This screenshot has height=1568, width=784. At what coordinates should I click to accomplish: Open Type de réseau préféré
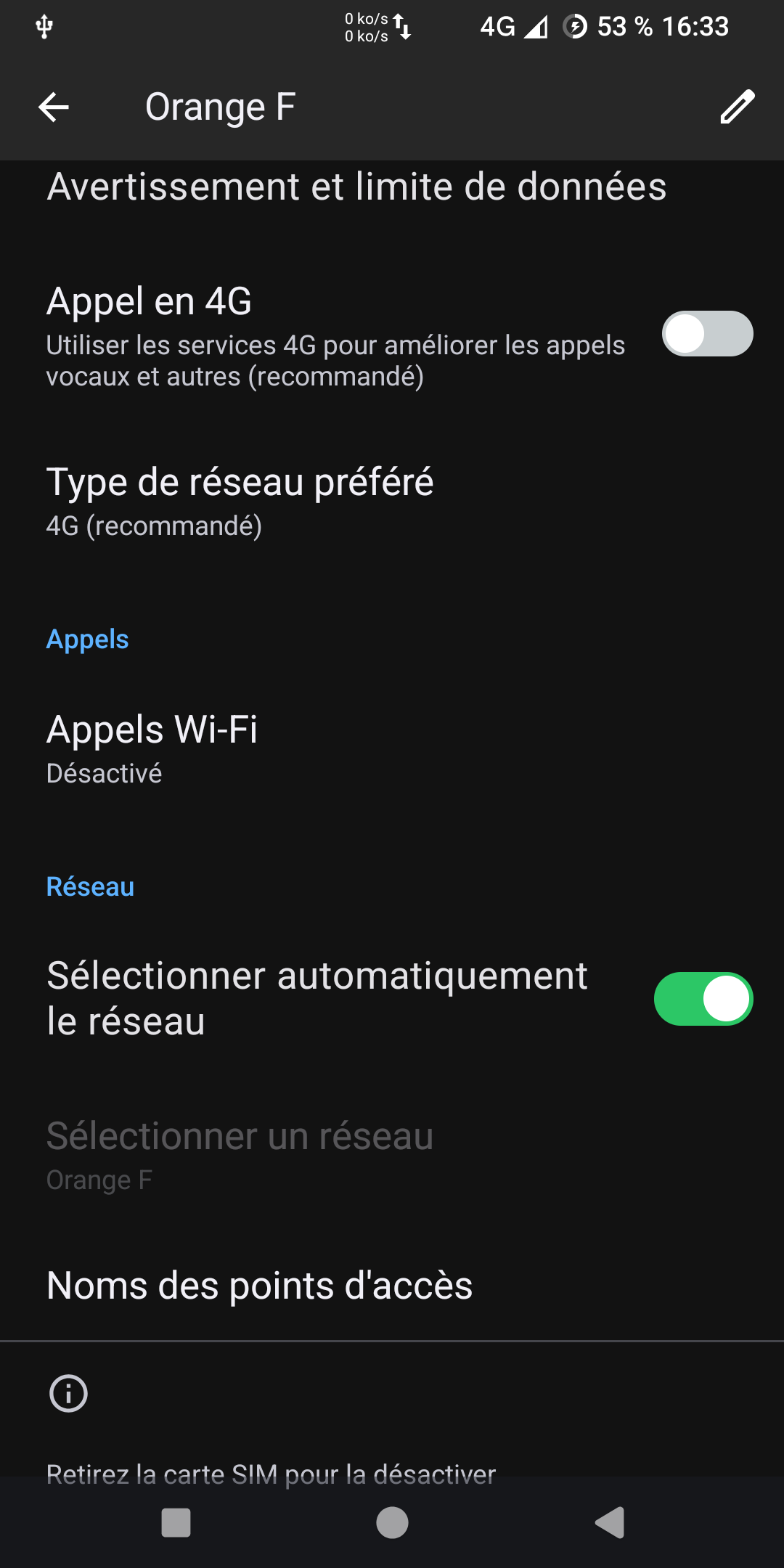click(392, 502)
